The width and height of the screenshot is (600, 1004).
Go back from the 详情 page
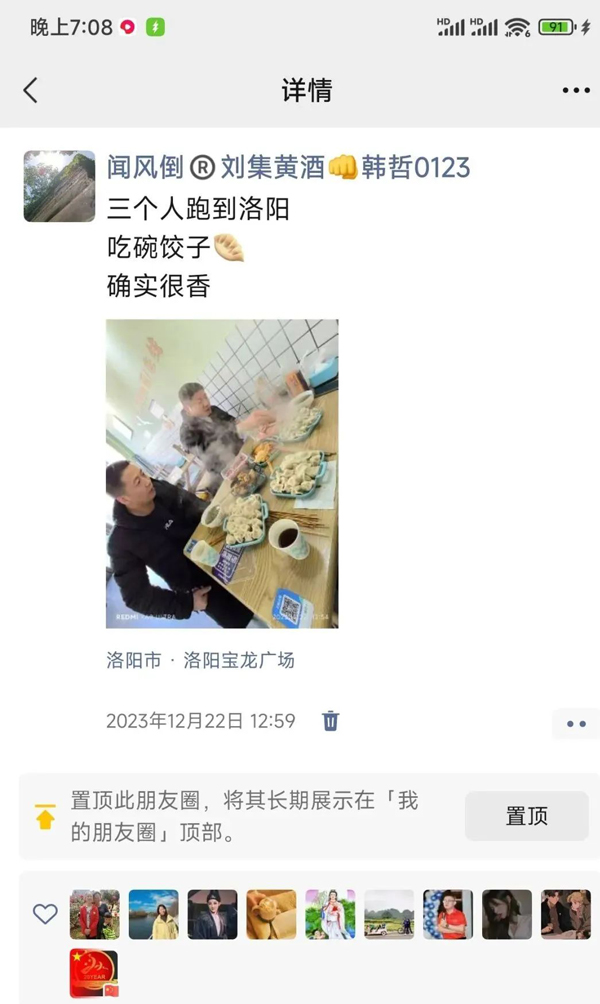(x=30, y=90)
